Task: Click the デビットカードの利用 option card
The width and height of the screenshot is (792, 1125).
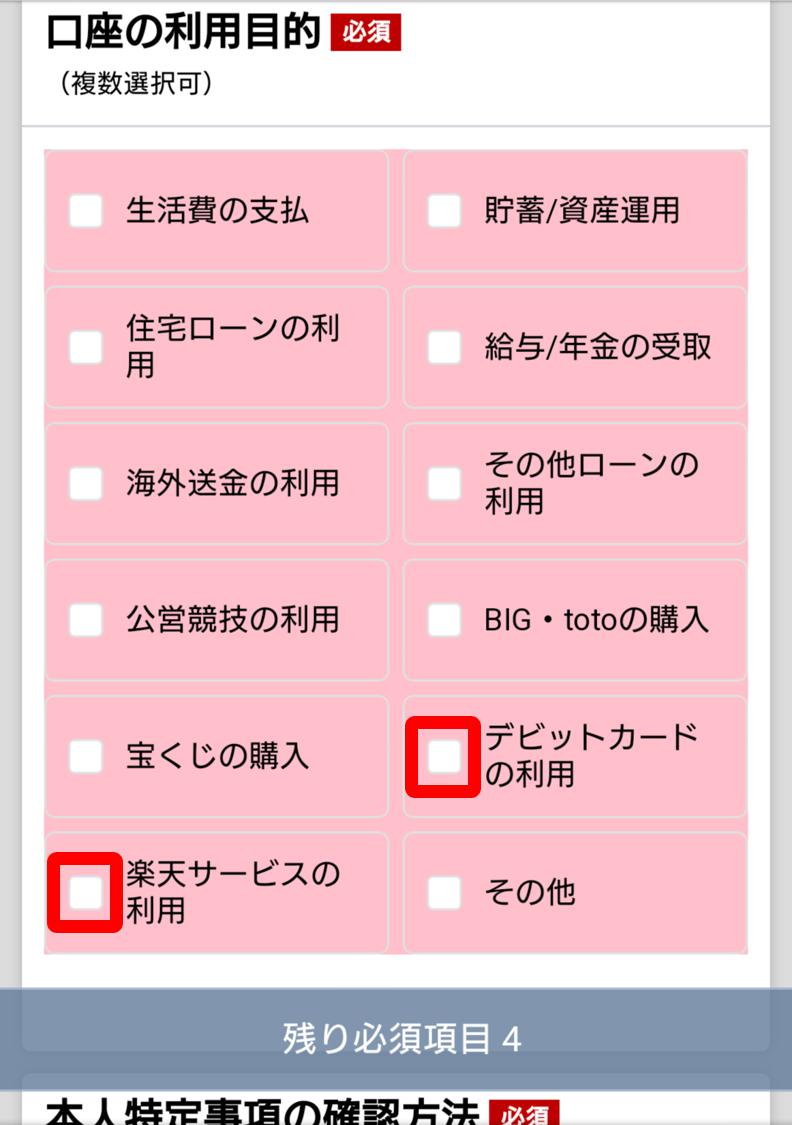Action: 575,757
